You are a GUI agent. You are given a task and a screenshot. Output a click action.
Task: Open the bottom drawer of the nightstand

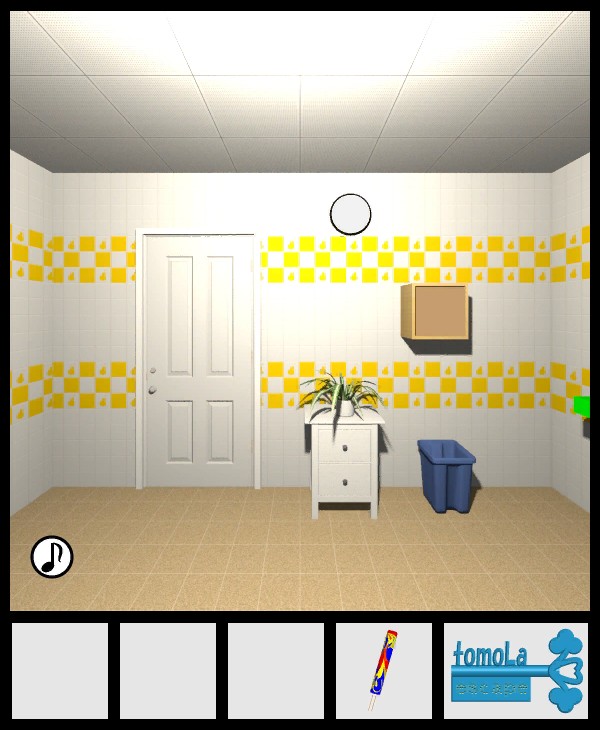[x=346, y=482]
